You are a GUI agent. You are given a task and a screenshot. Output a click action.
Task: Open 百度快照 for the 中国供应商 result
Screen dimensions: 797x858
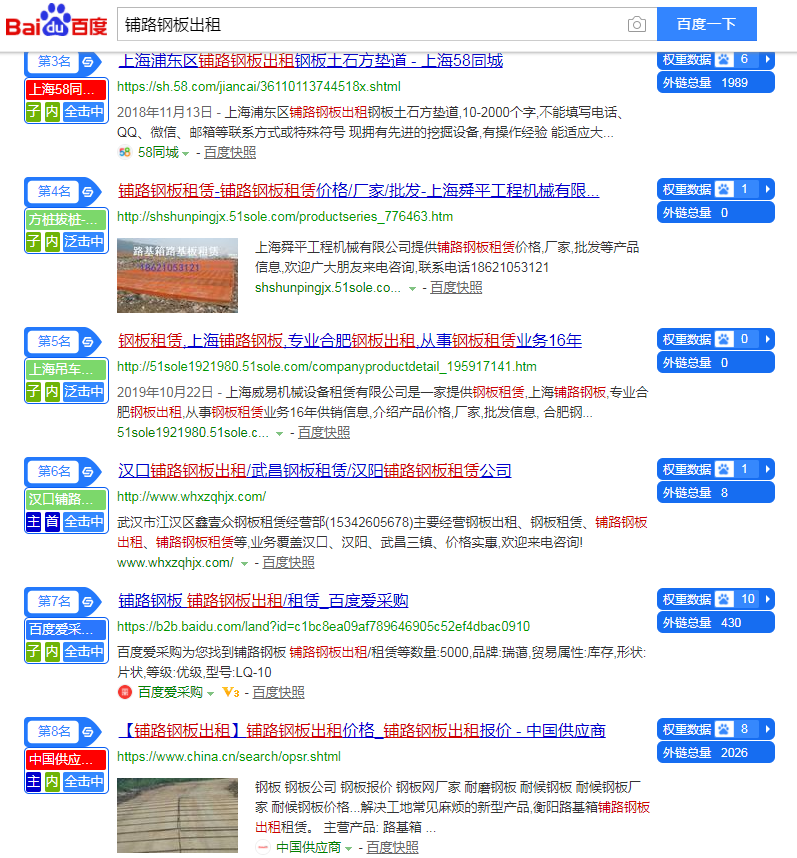point(392,847)
